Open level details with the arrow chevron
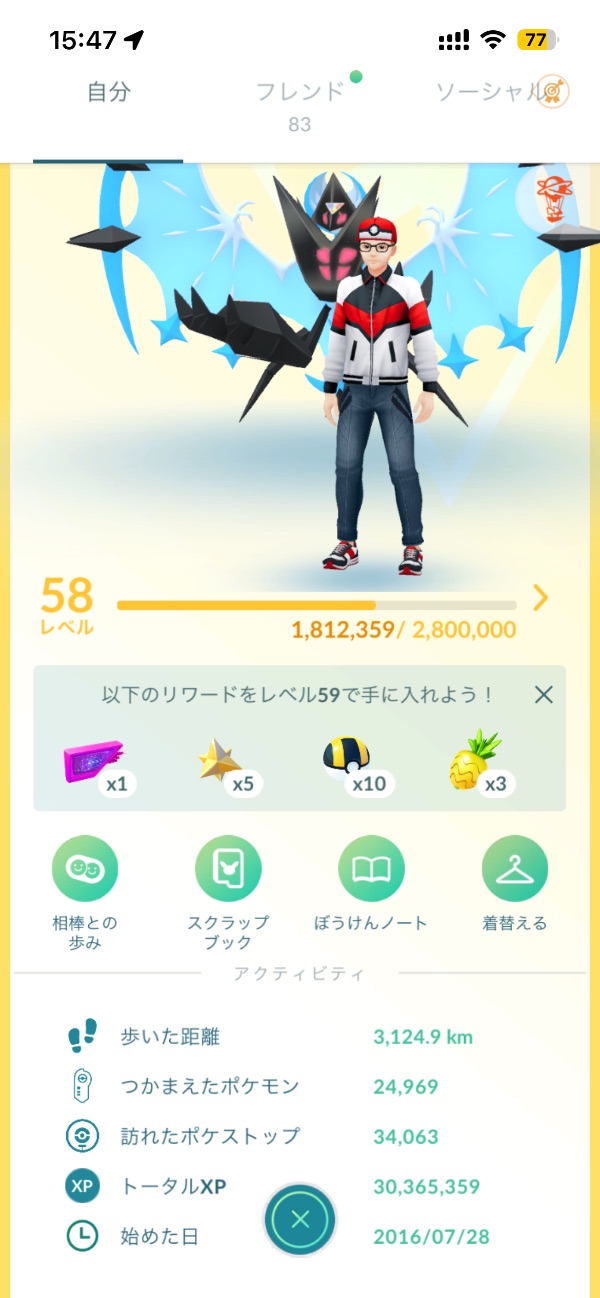This screenshot has height=1298, width=600. [x=541, y=598]
